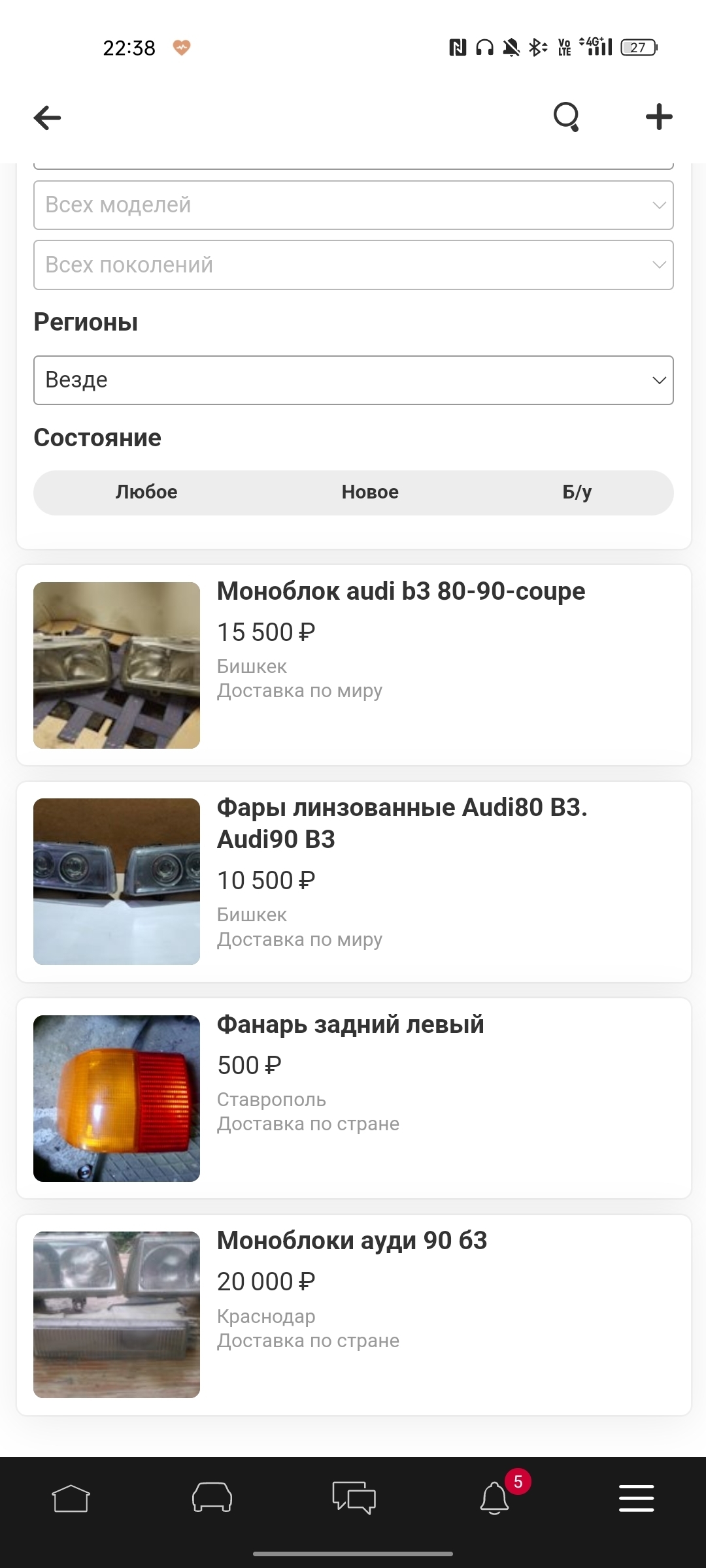View Фары линзованные Audi80 B3 listing

pos(401,823)
